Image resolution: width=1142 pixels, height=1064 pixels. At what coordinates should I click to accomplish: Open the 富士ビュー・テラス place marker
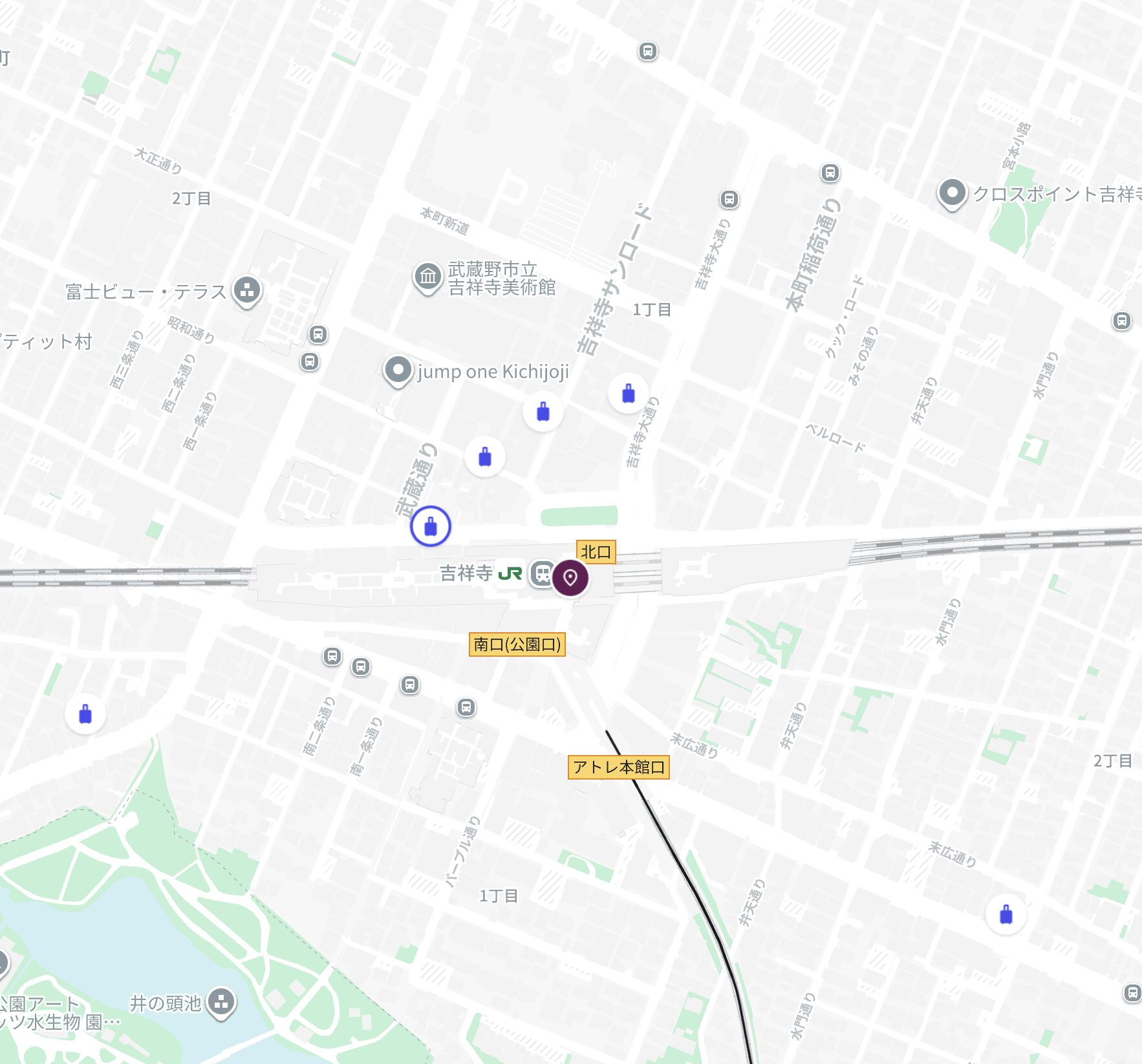pos(247,290)
